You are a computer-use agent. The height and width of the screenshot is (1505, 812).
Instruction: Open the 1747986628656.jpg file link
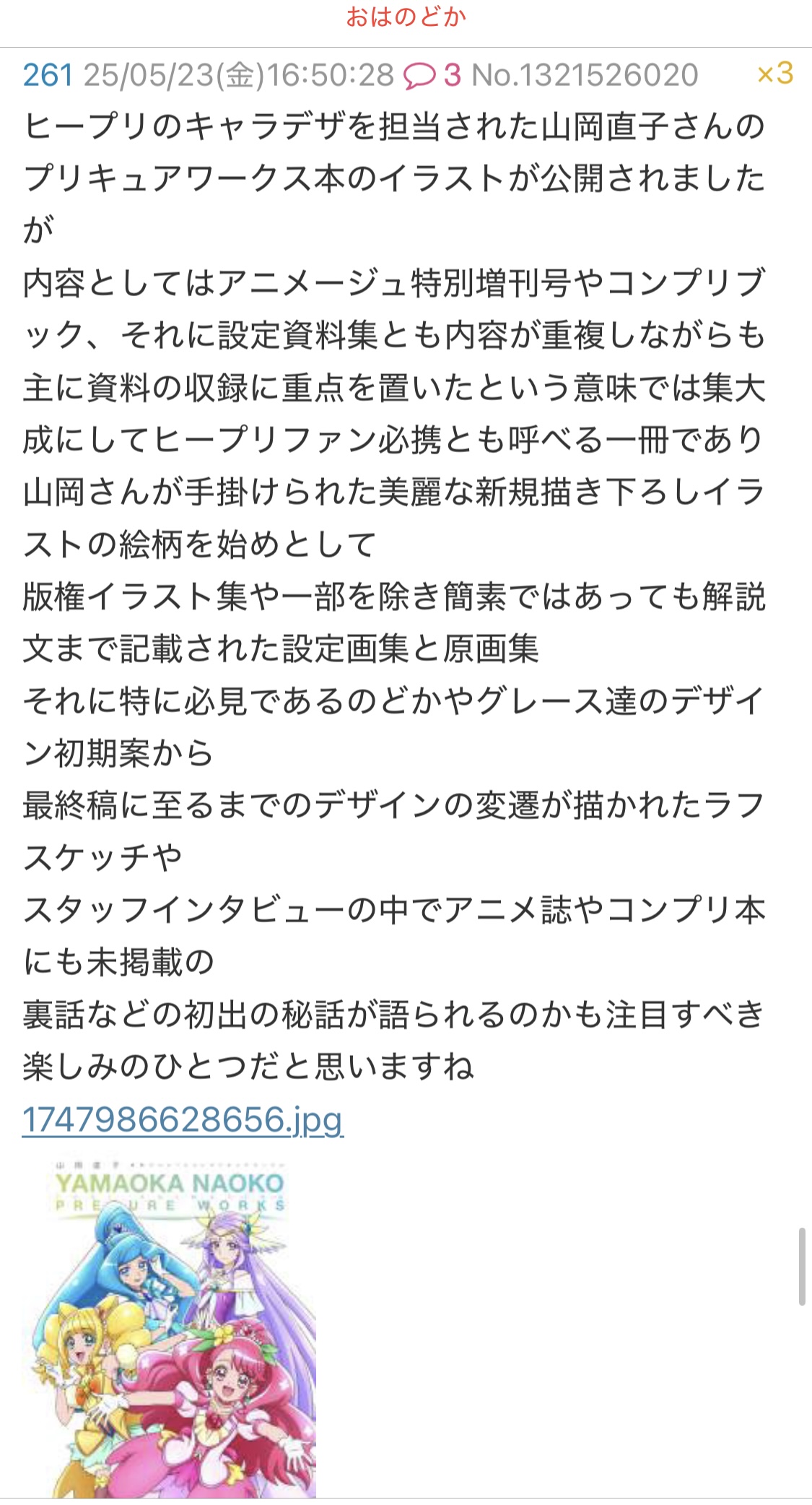183,1120
